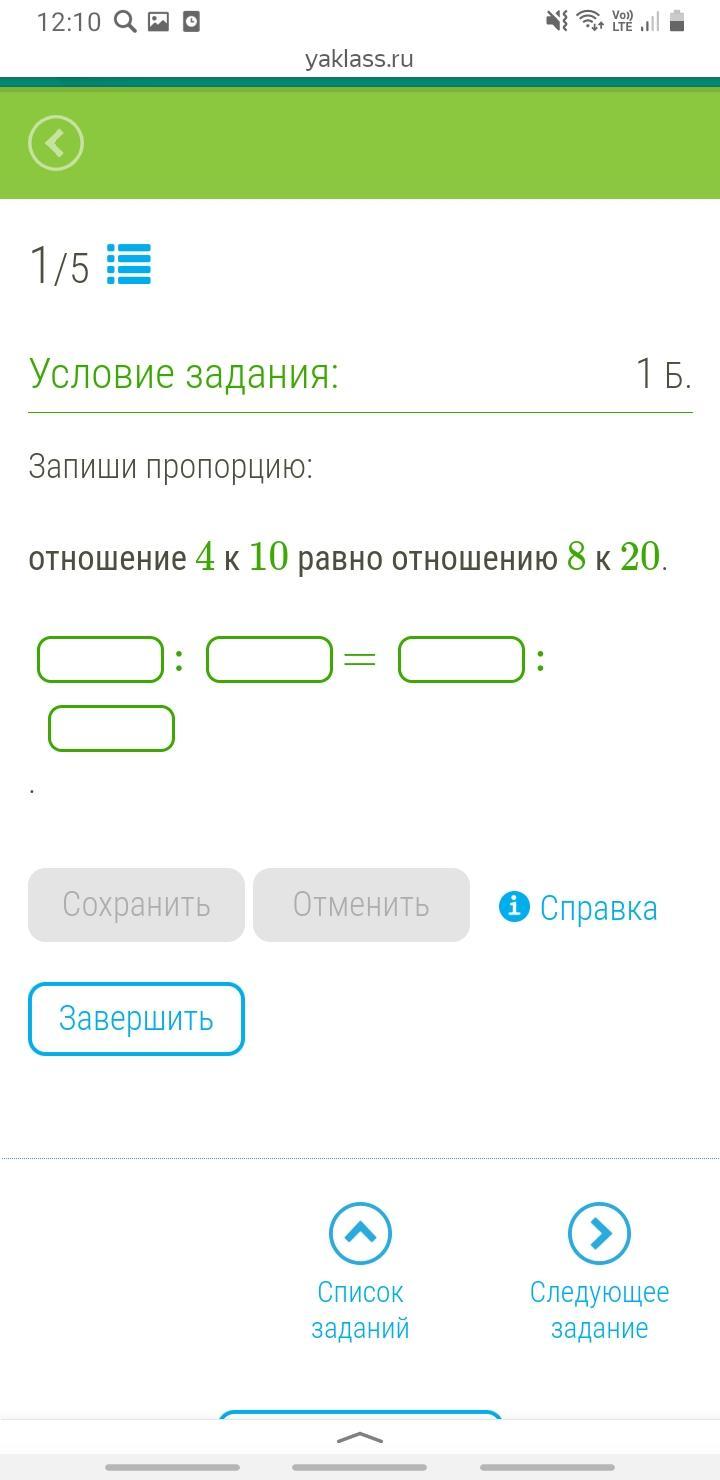720x1480 pixels.
Task: Select the first proportion input box
Action: pyautogui.click(x=100, y=660)
